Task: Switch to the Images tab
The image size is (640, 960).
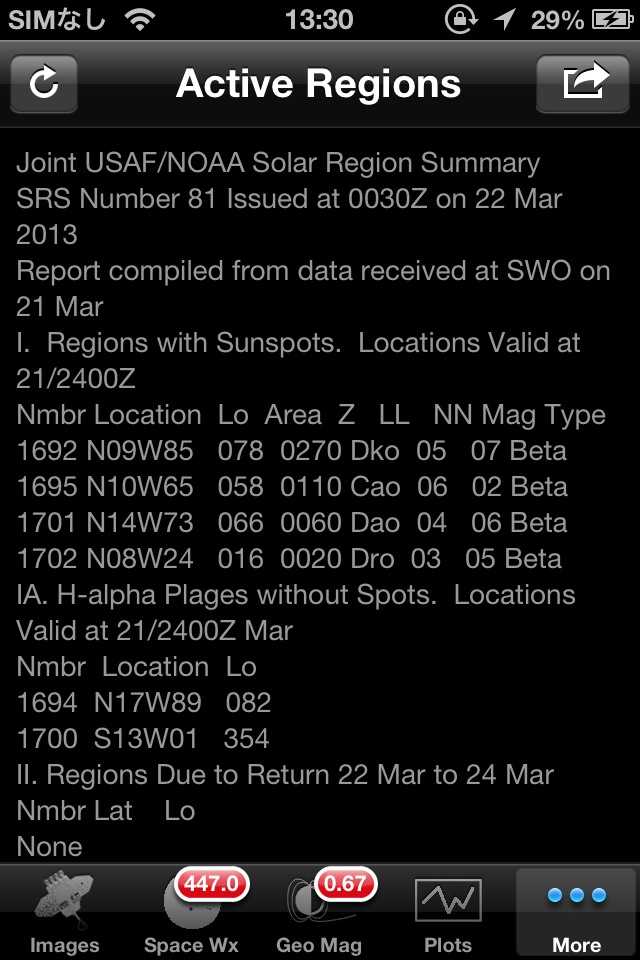Action: (65, 912)
